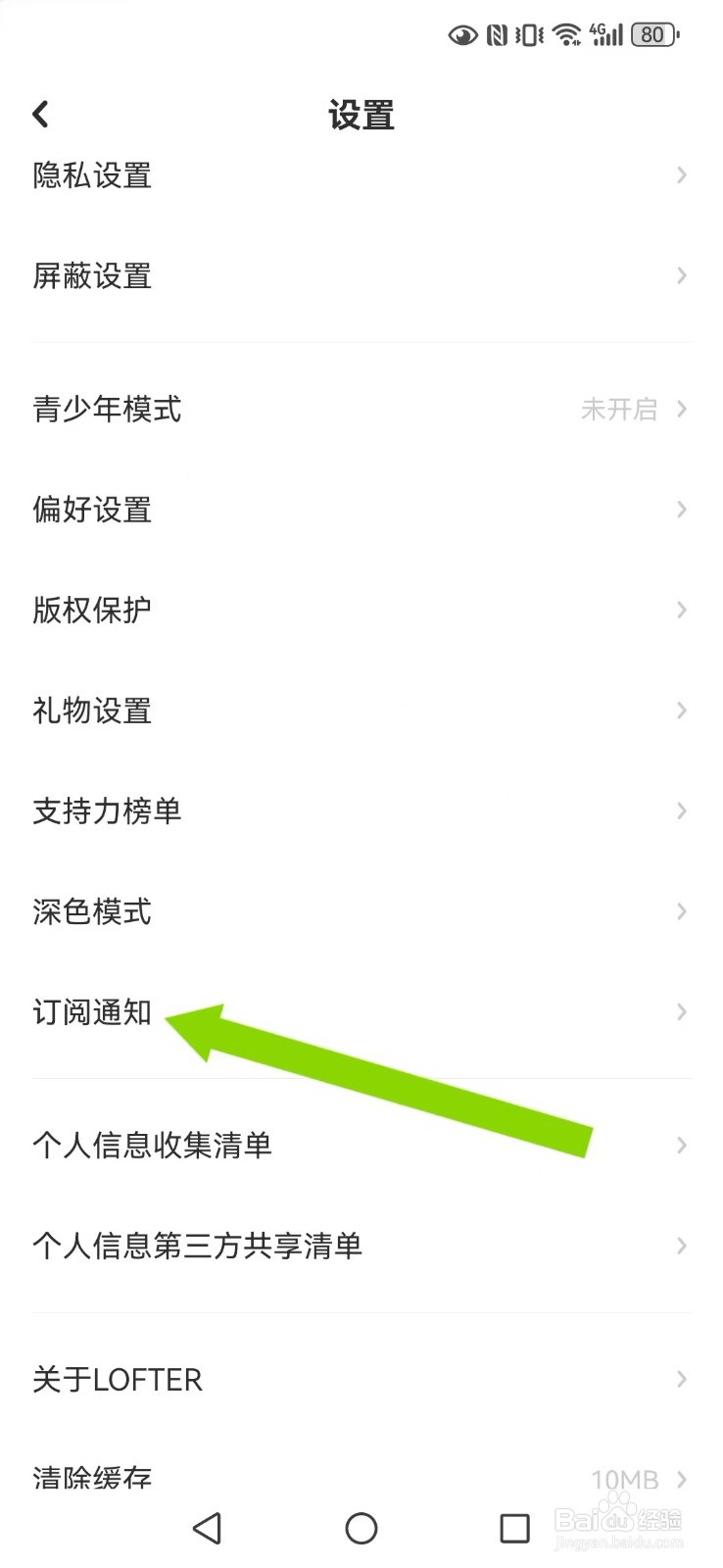This screenshot has width=723, height=1568.
Task: Open the 版权保护 menu entry
Action: tap(361, 610)
